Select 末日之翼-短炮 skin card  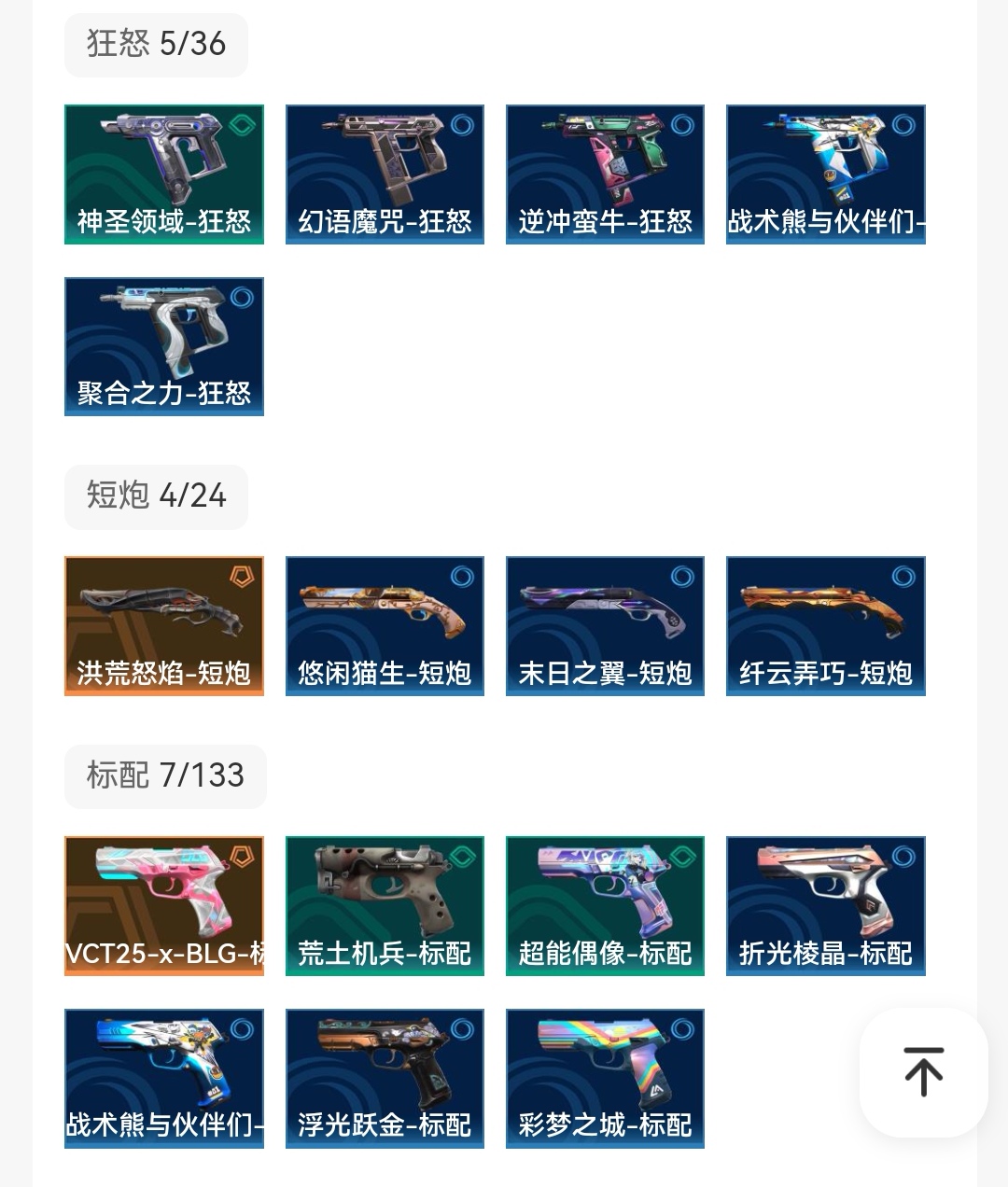(605, 626)
